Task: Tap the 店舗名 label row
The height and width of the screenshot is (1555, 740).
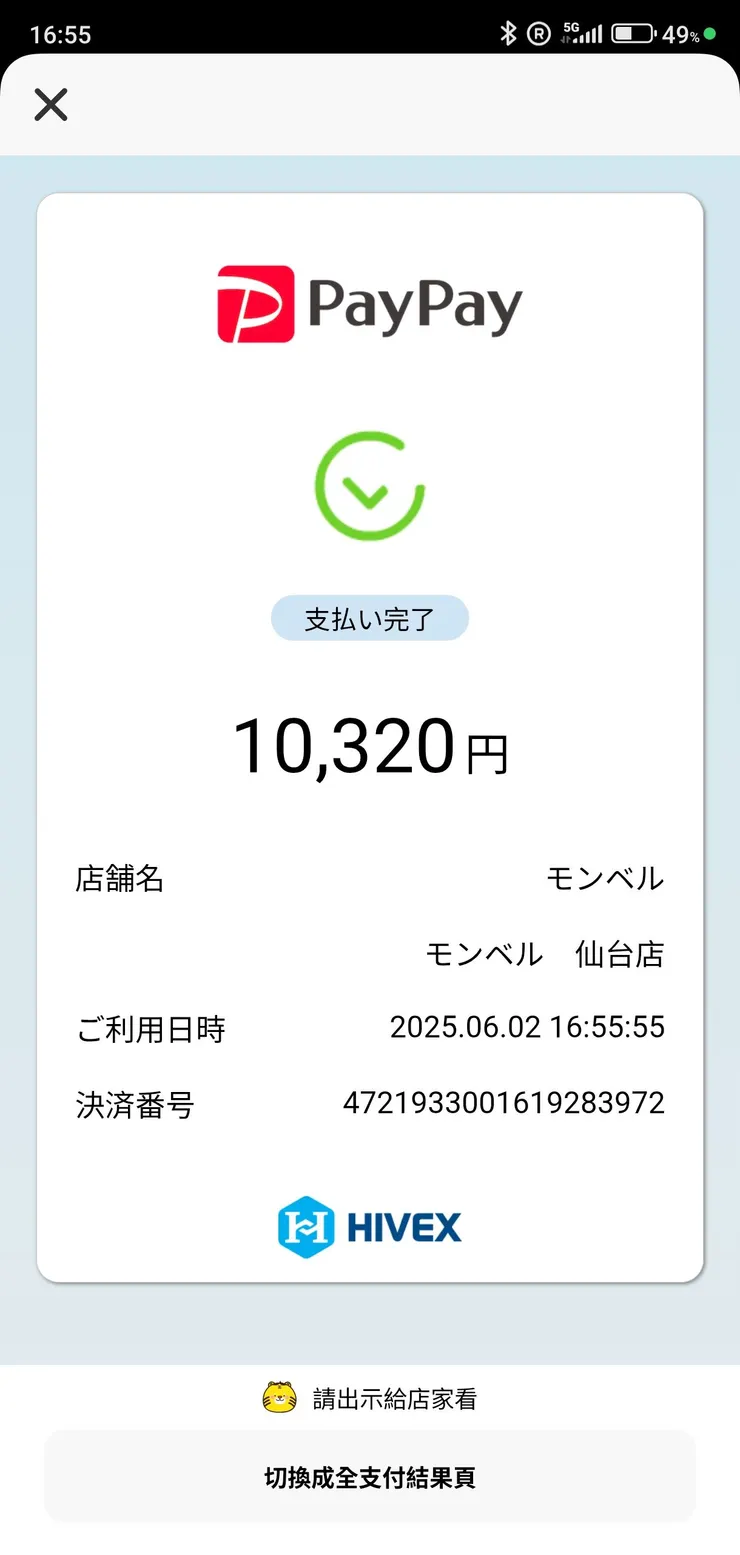Action: (119, 879)
